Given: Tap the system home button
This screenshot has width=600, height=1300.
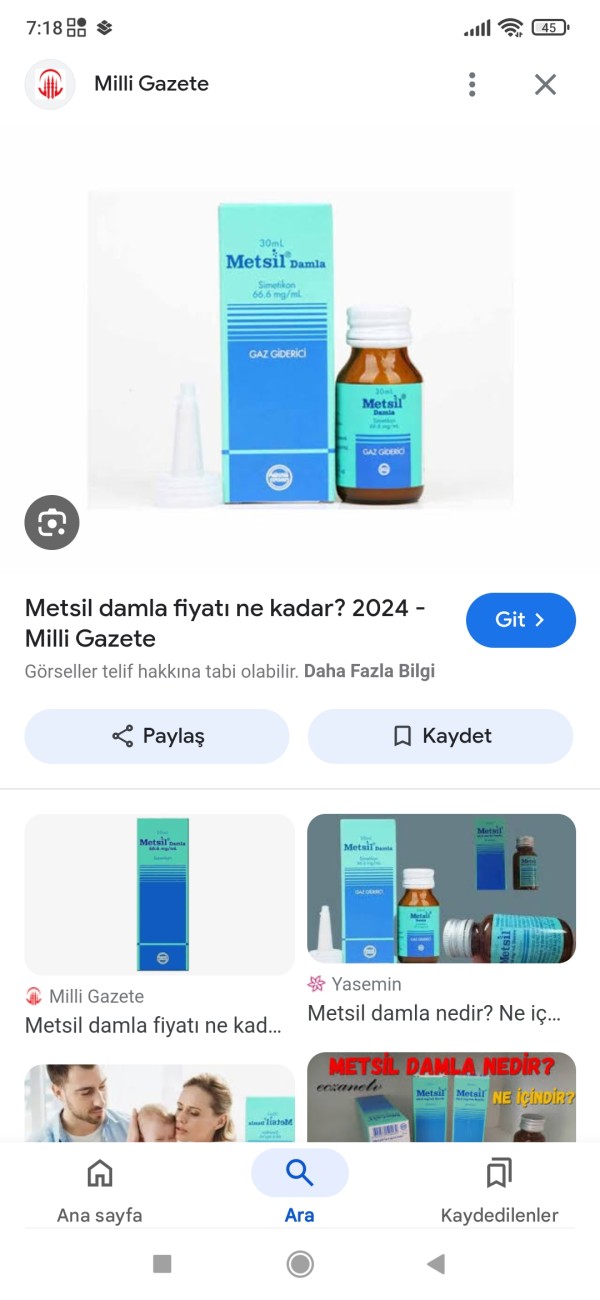Looking at the screenshot, I should [300, 1264].
